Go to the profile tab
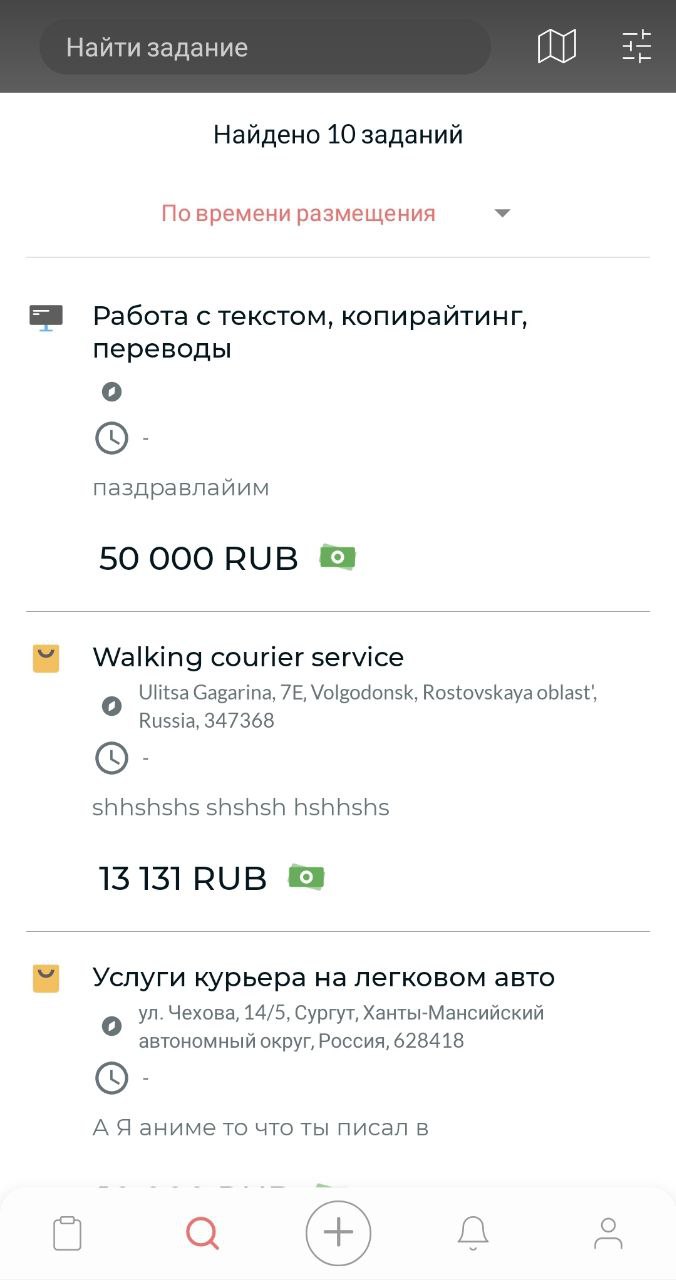The height and width of the screenshot is (1280, 676). click(x=608, y=1233)
